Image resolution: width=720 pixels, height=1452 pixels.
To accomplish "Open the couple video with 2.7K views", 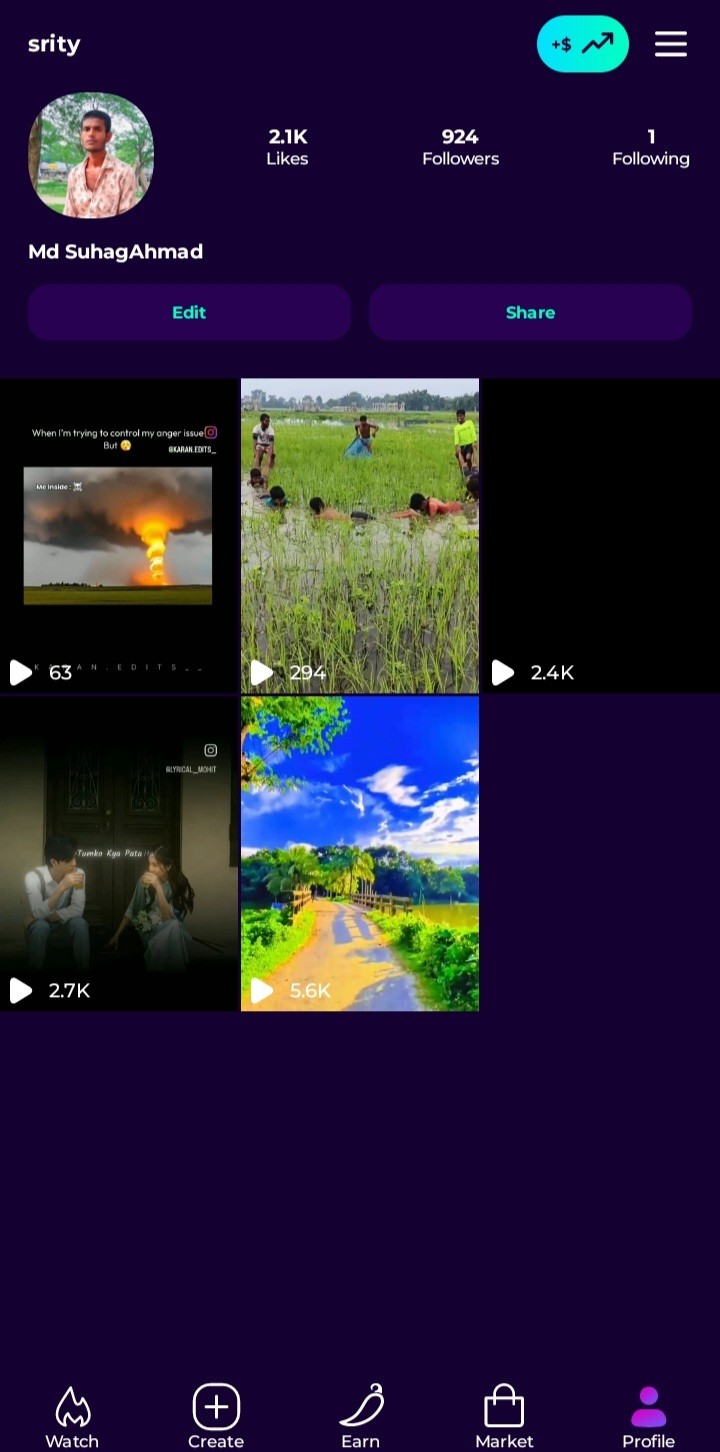I will pos(119,853).
